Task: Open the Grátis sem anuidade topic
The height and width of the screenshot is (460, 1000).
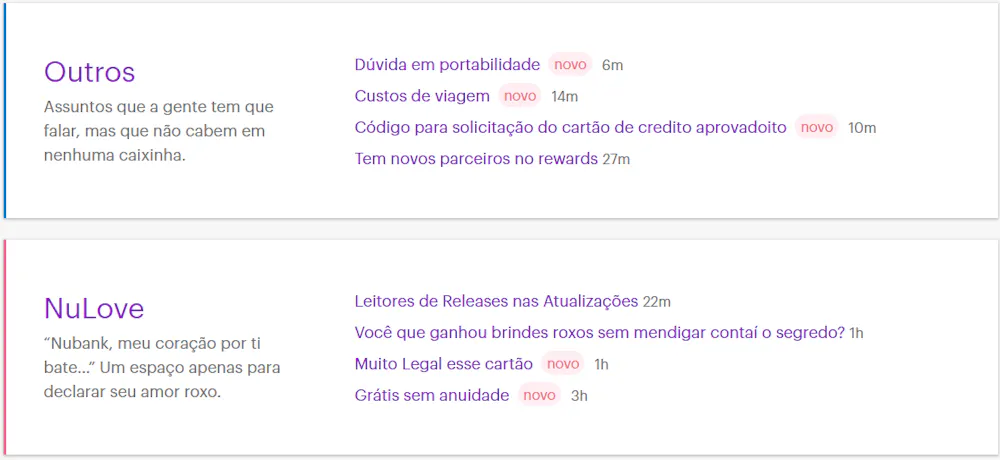Action: 432,395
